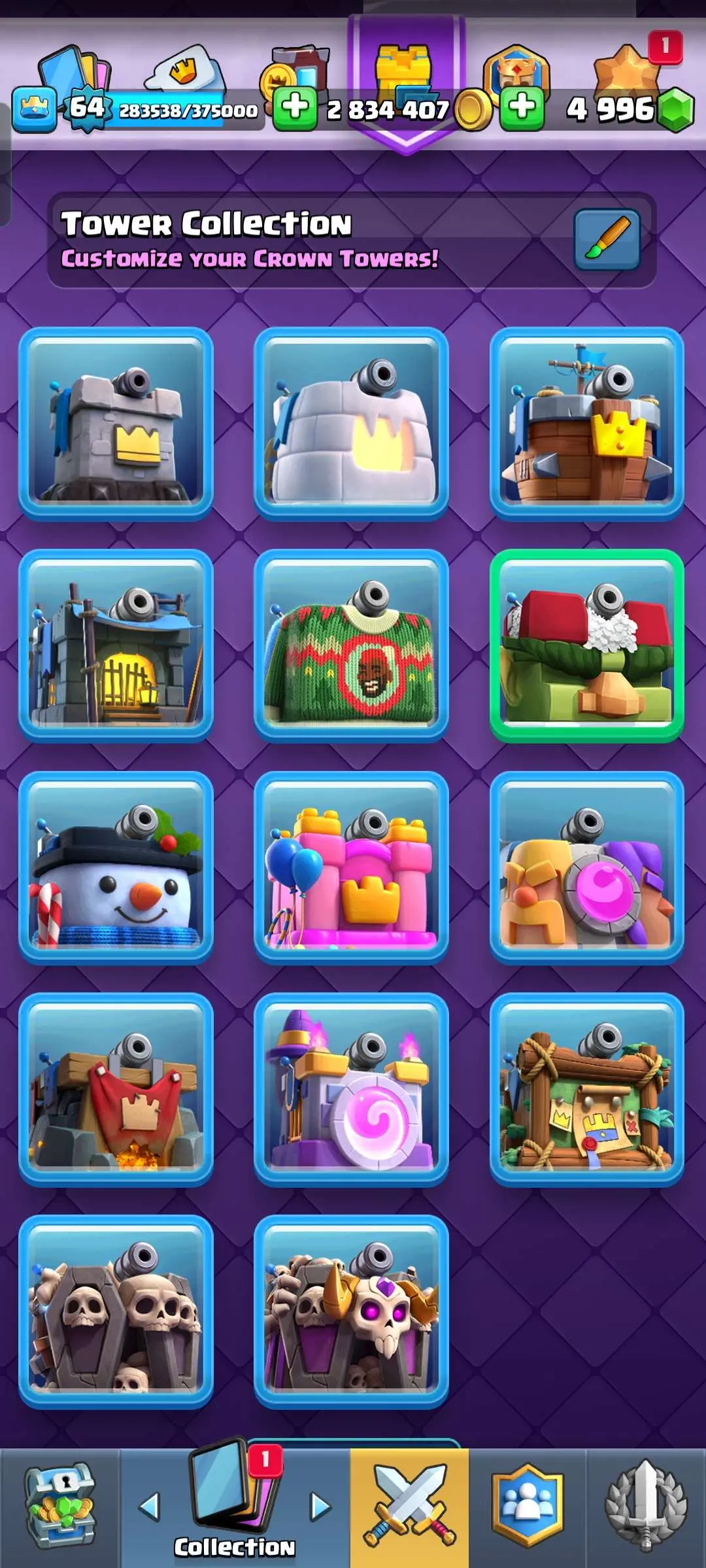Go to previous collection page arrow
This screenshot has height=1568, width=706.
[x=150, y=1507]
